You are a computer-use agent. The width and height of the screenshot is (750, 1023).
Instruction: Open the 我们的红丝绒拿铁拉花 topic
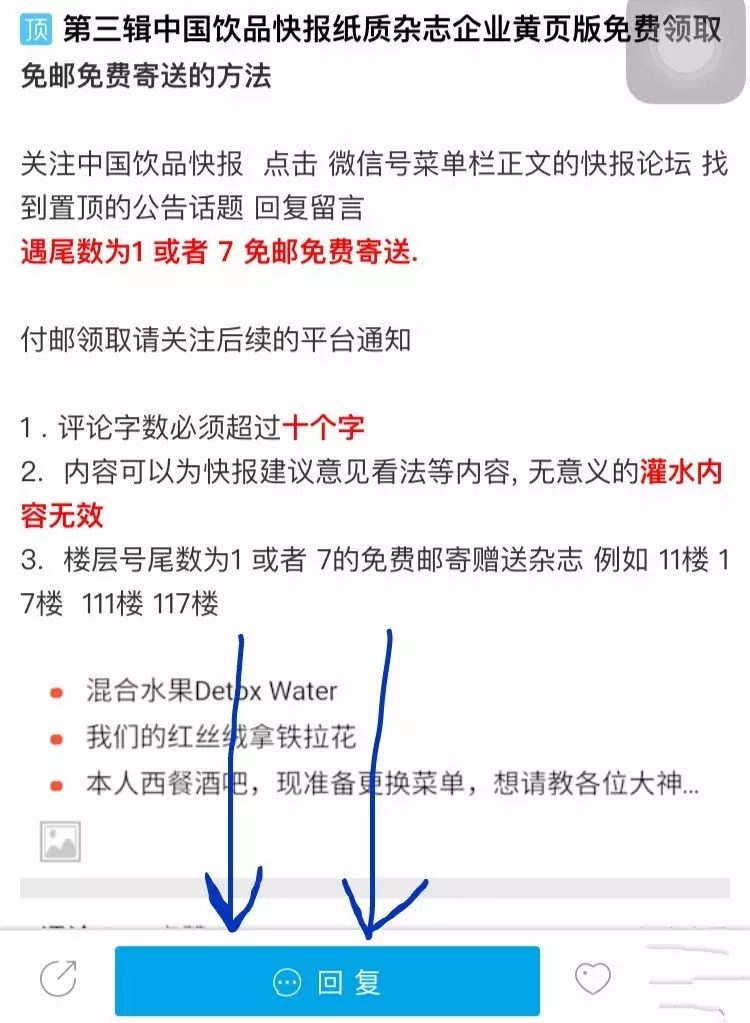pos(221,738)
